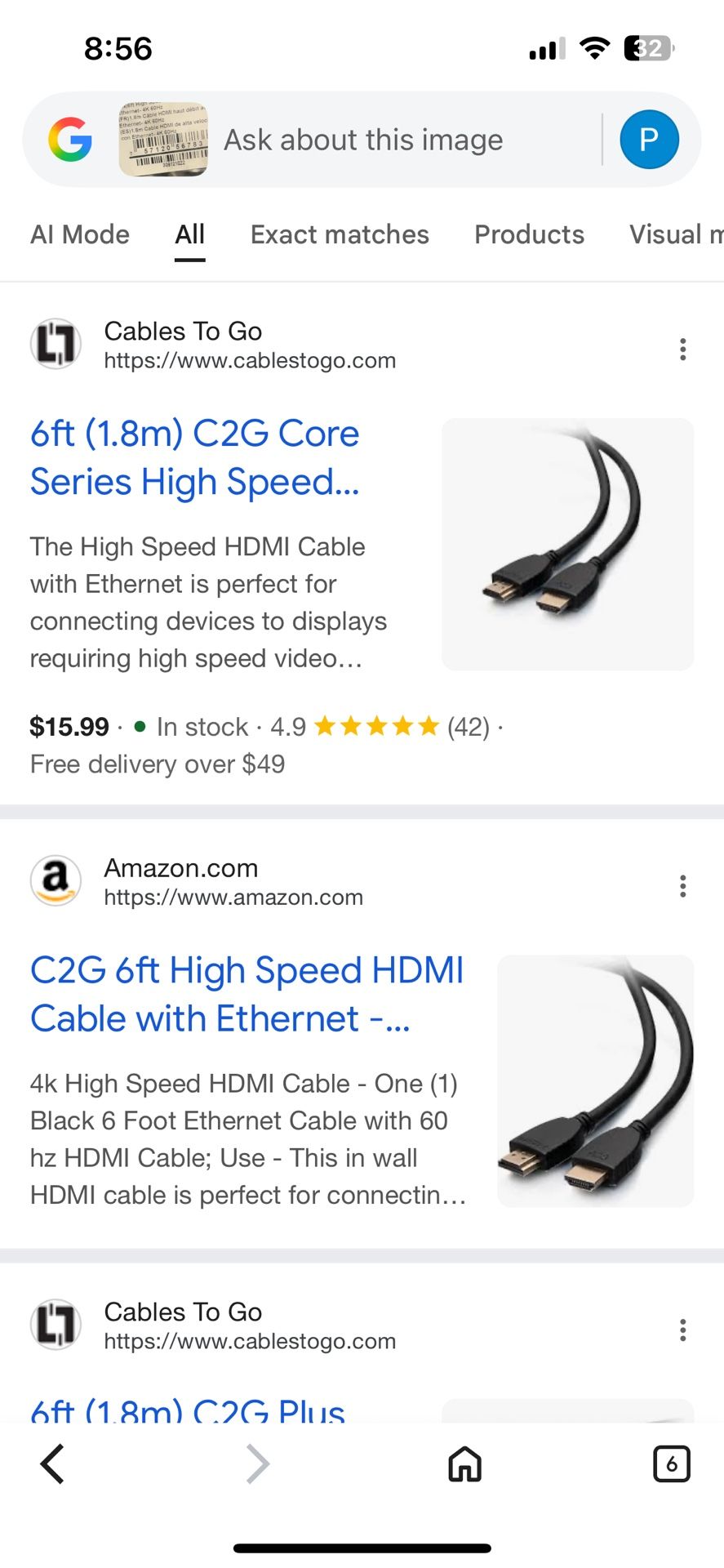Screen dimensions: 724x1568
Task: Select the Cables To Go site favicon
Action: [55, 344]
